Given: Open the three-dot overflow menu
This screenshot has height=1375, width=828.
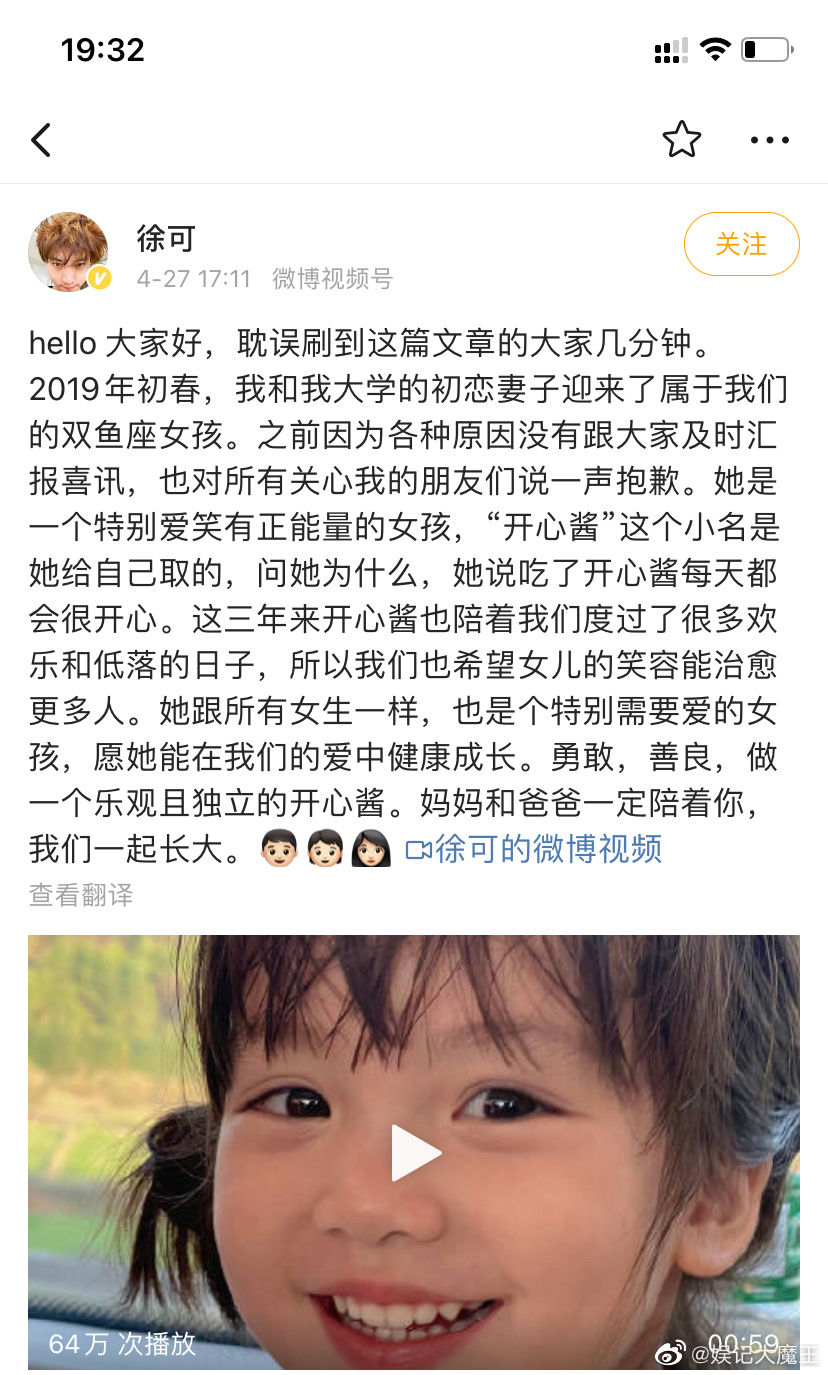Looking at the screenshot, I should pos(769,140).
